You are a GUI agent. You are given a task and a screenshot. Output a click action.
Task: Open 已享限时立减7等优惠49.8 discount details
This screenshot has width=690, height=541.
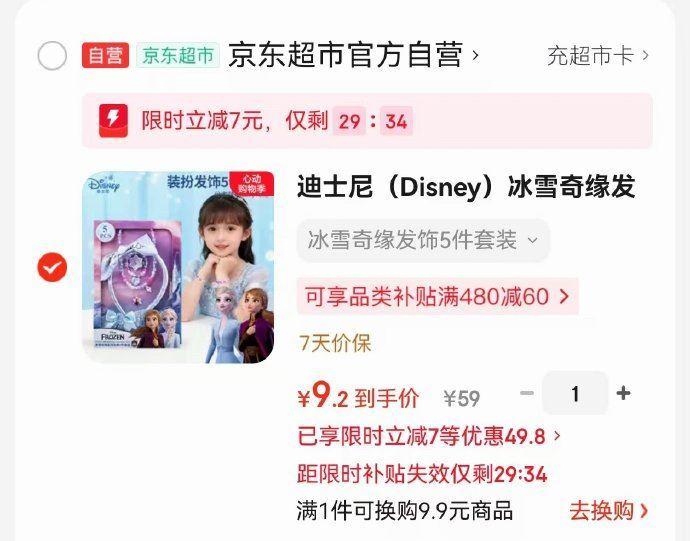[429, 436]
